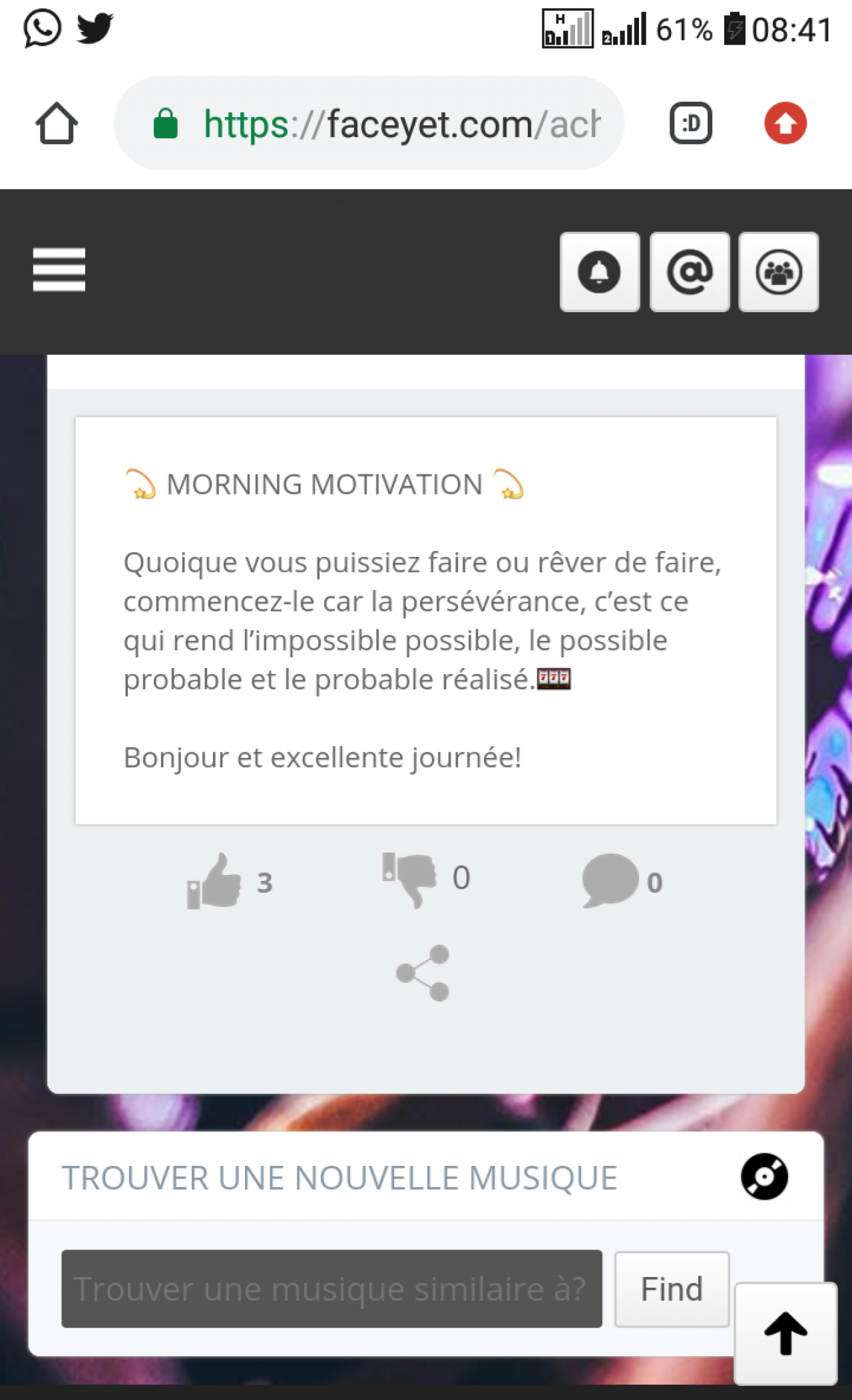Viewport: 852px width, 1400px height.
Task: Tap the Find button
Action: (672, 1289)
